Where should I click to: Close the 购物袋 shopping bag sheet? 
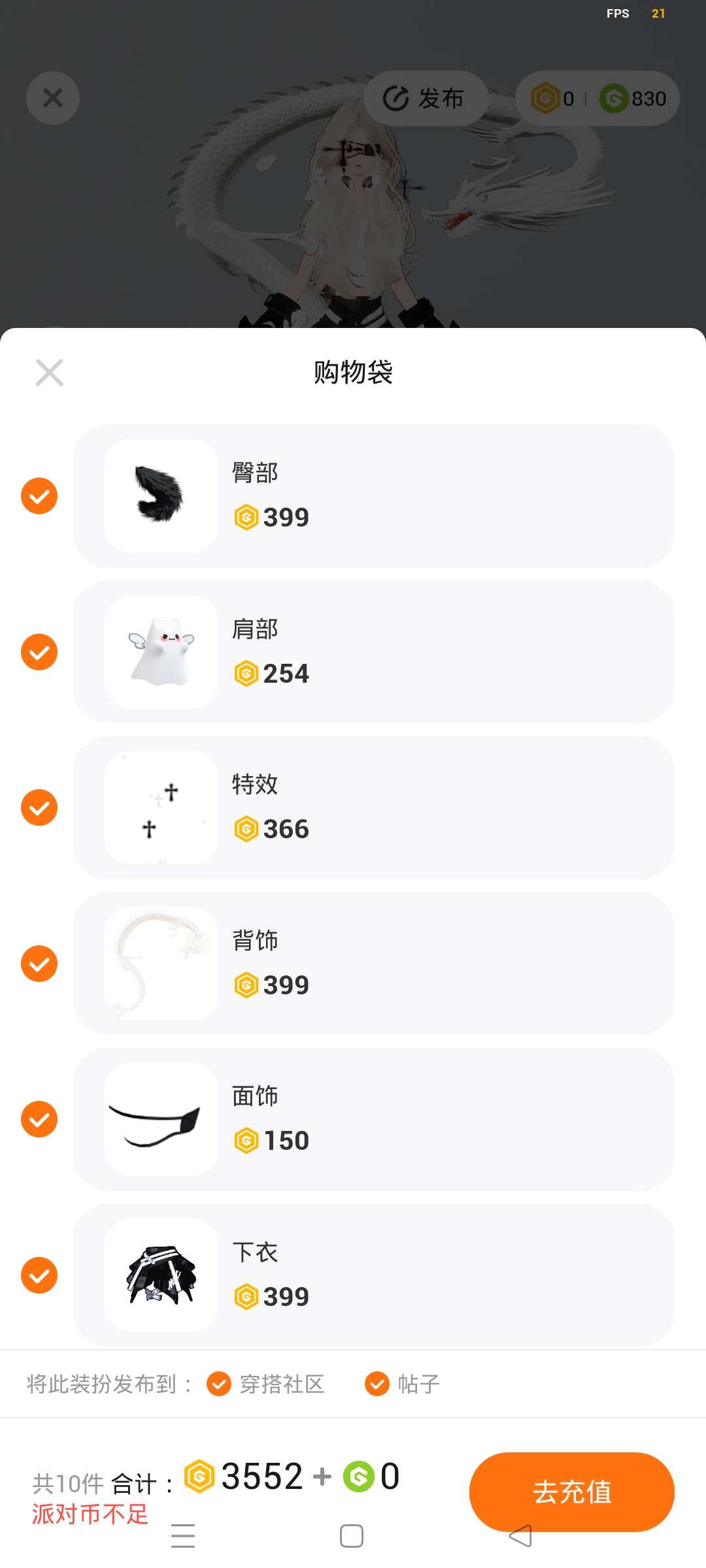coord(49,372)
